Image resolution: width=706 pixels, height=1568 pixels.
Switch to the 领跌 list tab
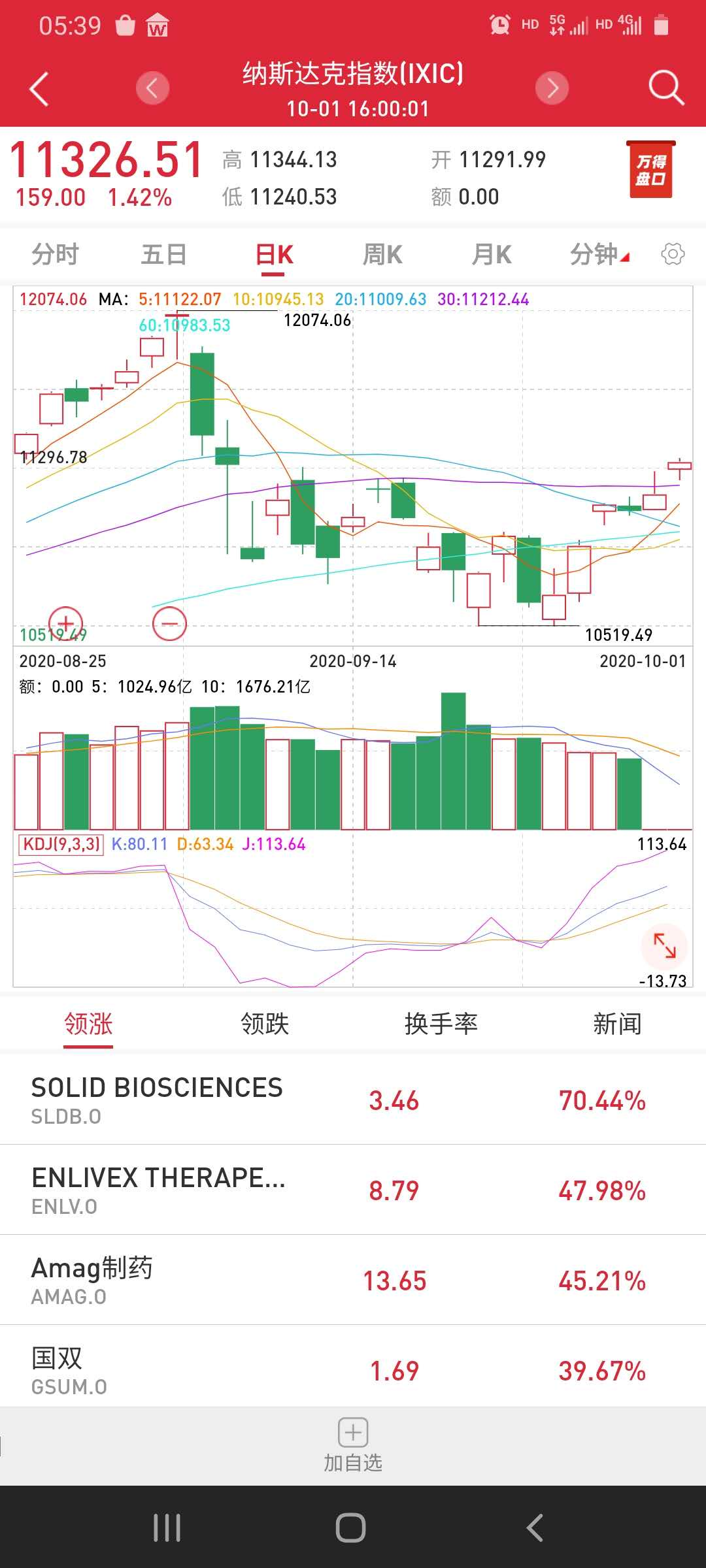click(x=265, y=1024)
